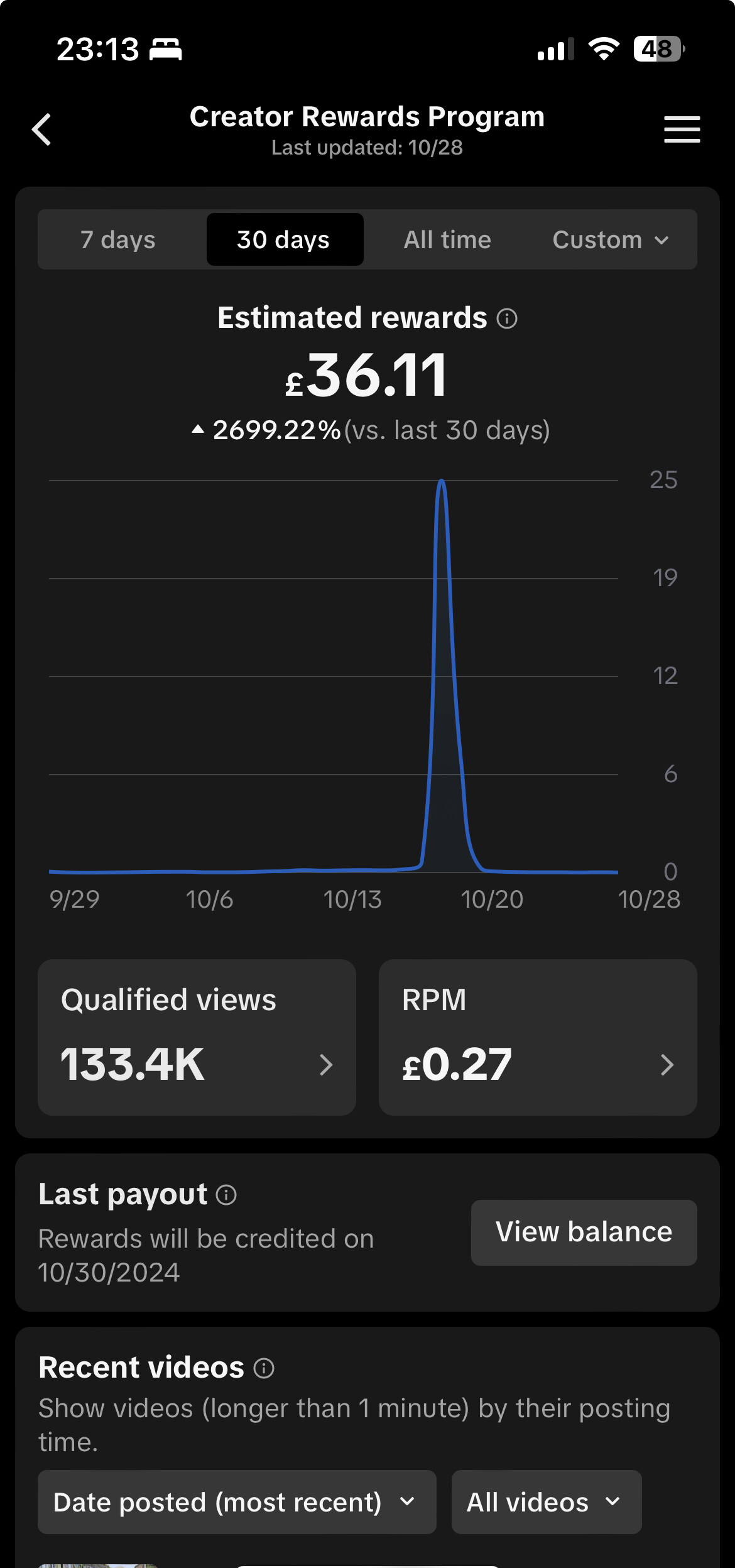Expand the Custom date range dropdown

point(611,239)
